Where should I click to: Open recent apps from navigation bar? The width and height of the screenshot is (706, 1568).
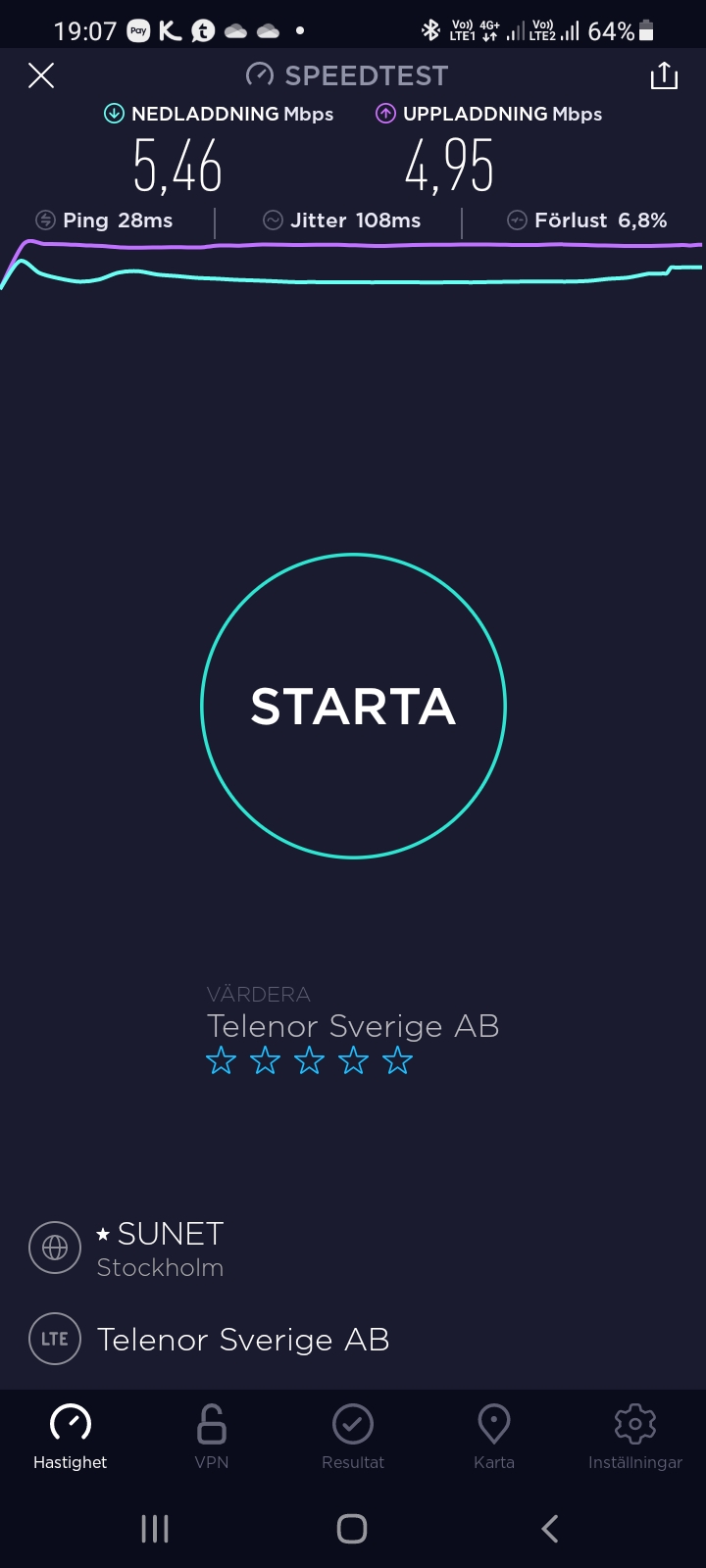155,1529
